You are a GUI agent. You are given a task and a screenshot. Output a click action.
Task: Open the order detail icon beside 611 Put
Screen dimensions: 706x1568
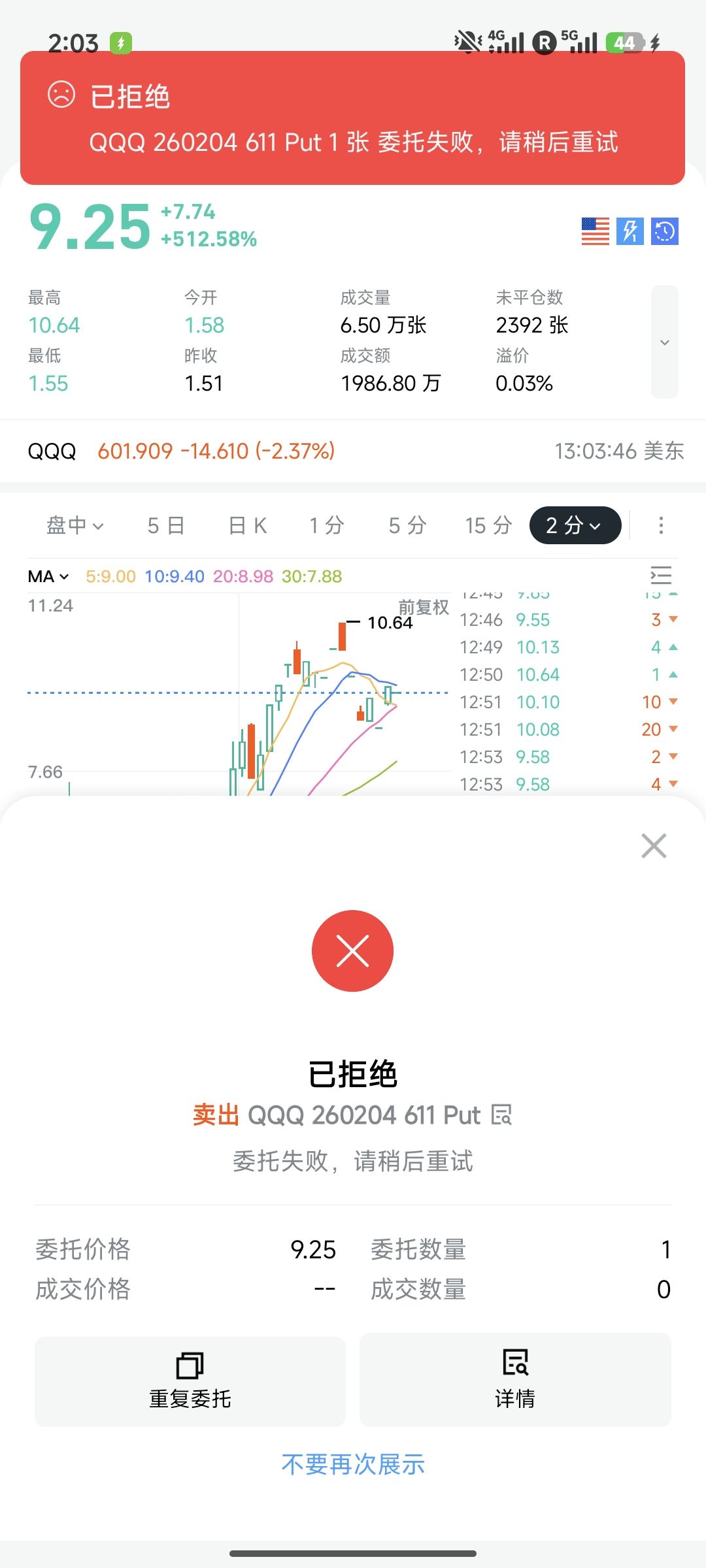(501, 1115)
